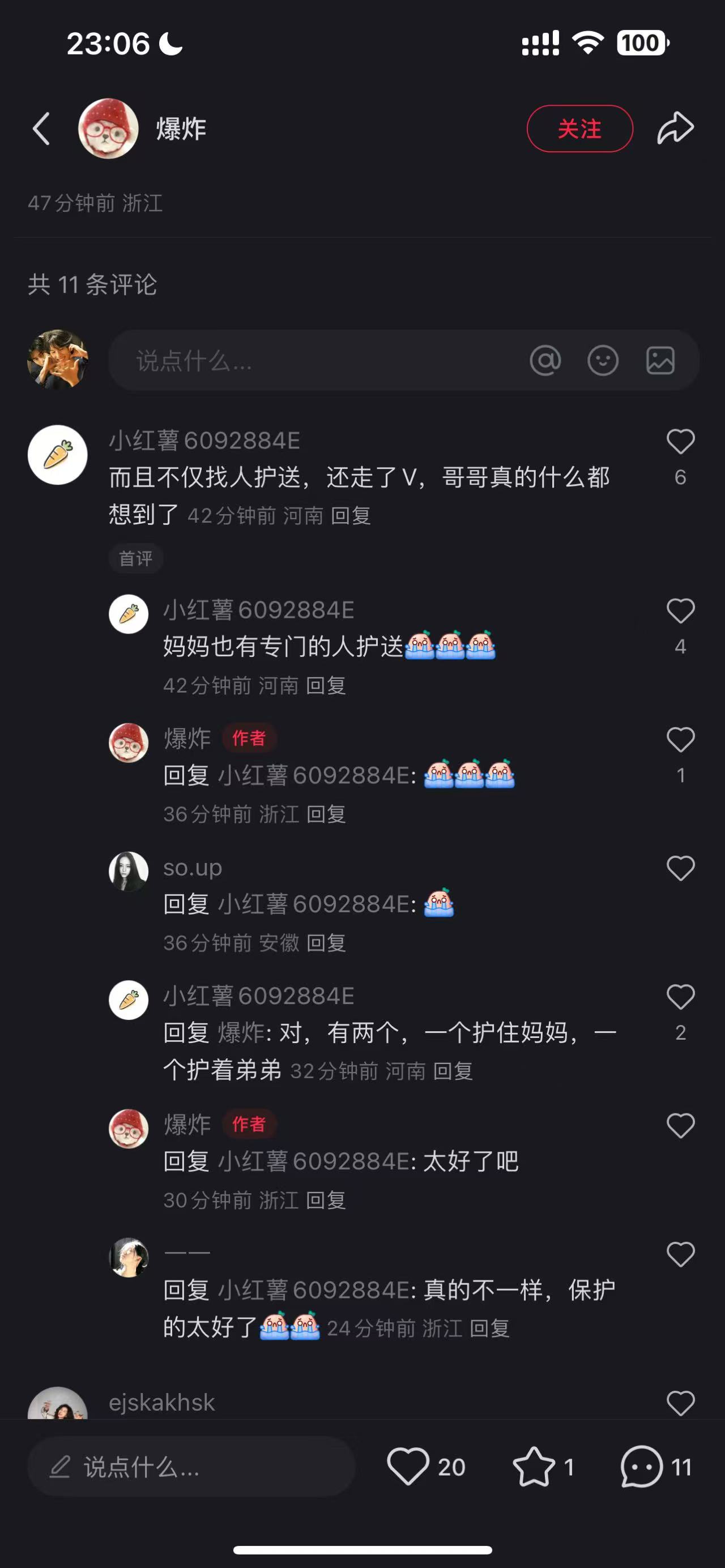The width and height of the screenshot is (725, 1568).
Task: Share this post via arrow icon
Action: pyautogui.click(x=675, y=129)
